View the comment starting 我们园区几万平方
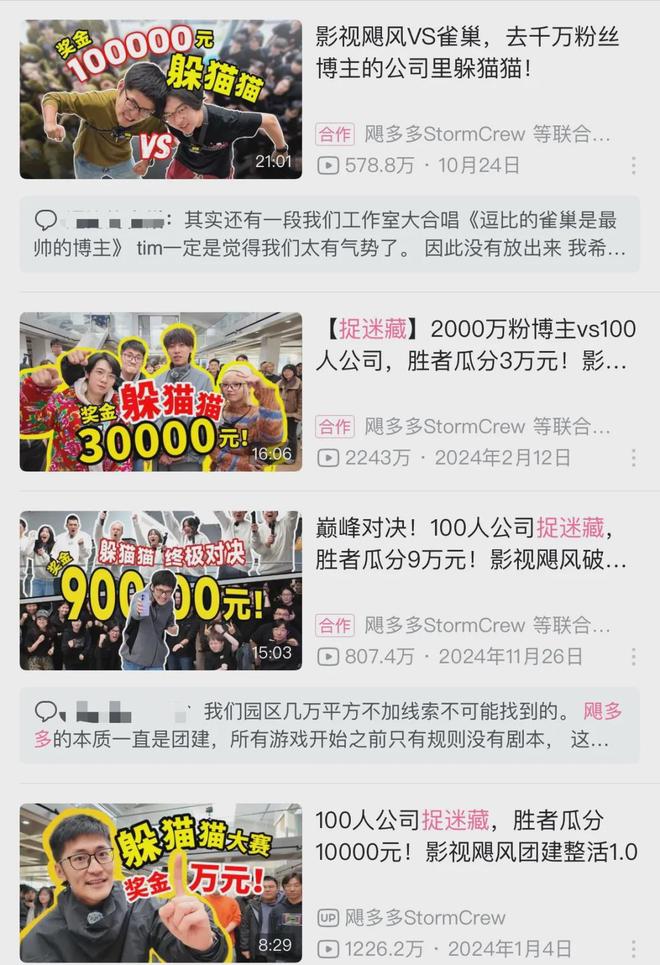This screenshot has height=965, width=660. [330, 725]
